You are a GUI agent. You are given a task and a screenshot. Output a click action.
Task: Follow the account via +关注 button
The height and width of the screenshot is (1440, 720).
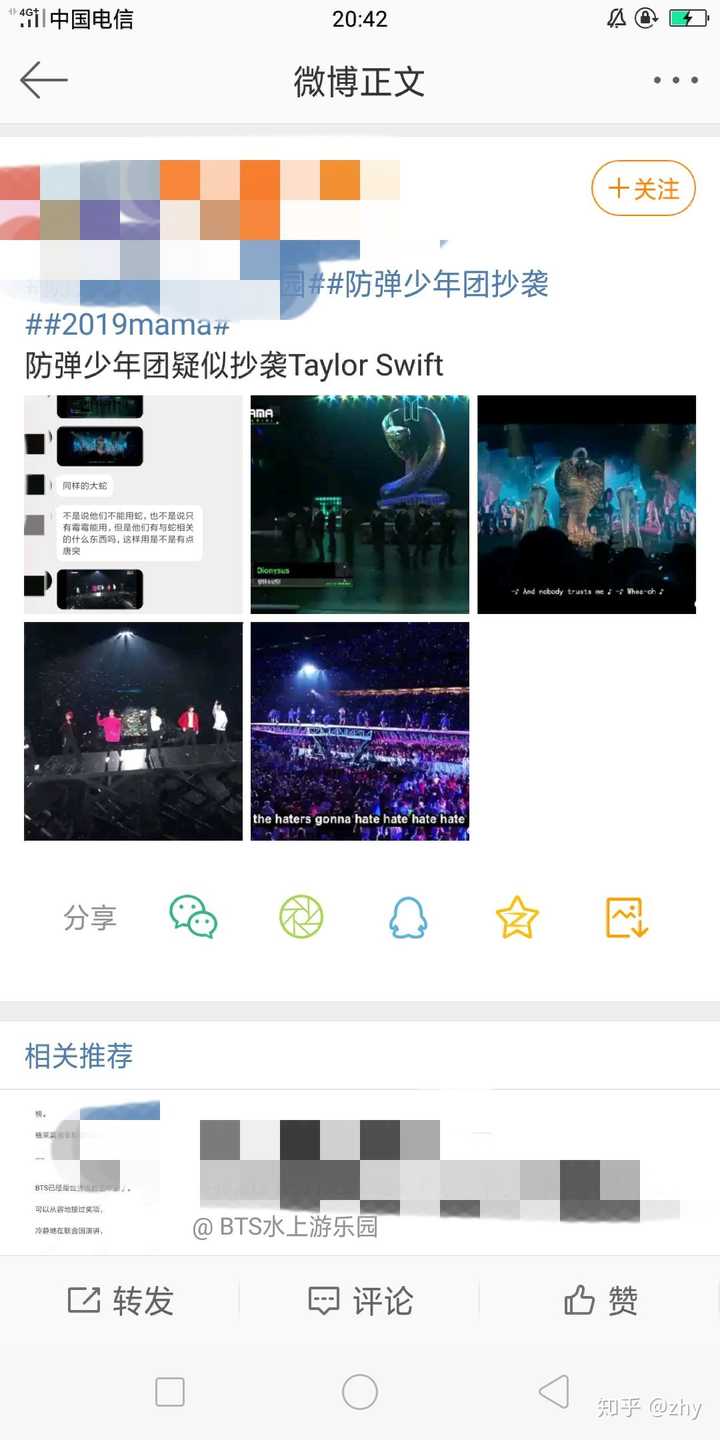click(643, 188)
